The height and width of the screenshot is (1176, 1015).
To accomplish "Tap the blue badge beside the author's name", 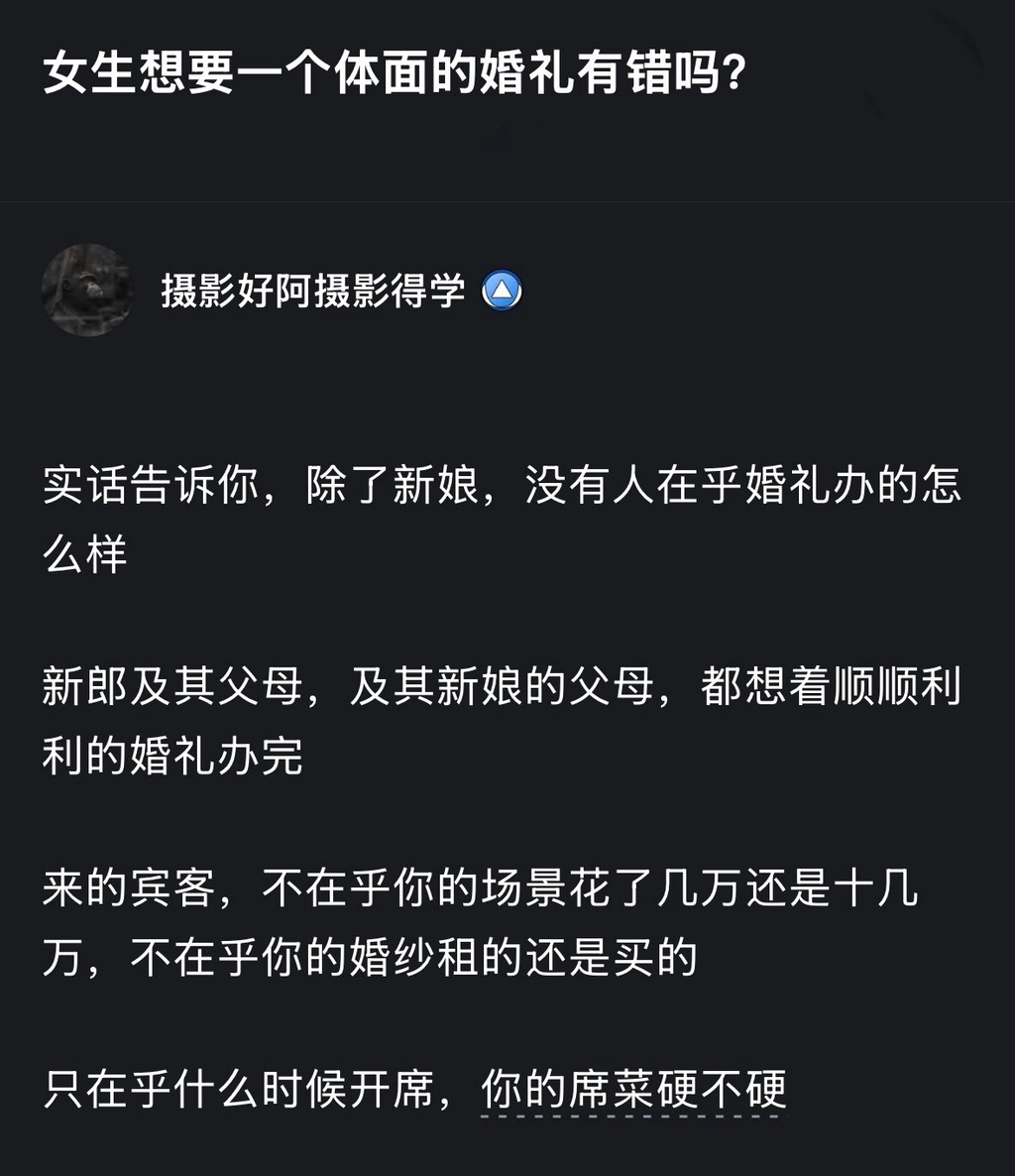I will [502, 292].
